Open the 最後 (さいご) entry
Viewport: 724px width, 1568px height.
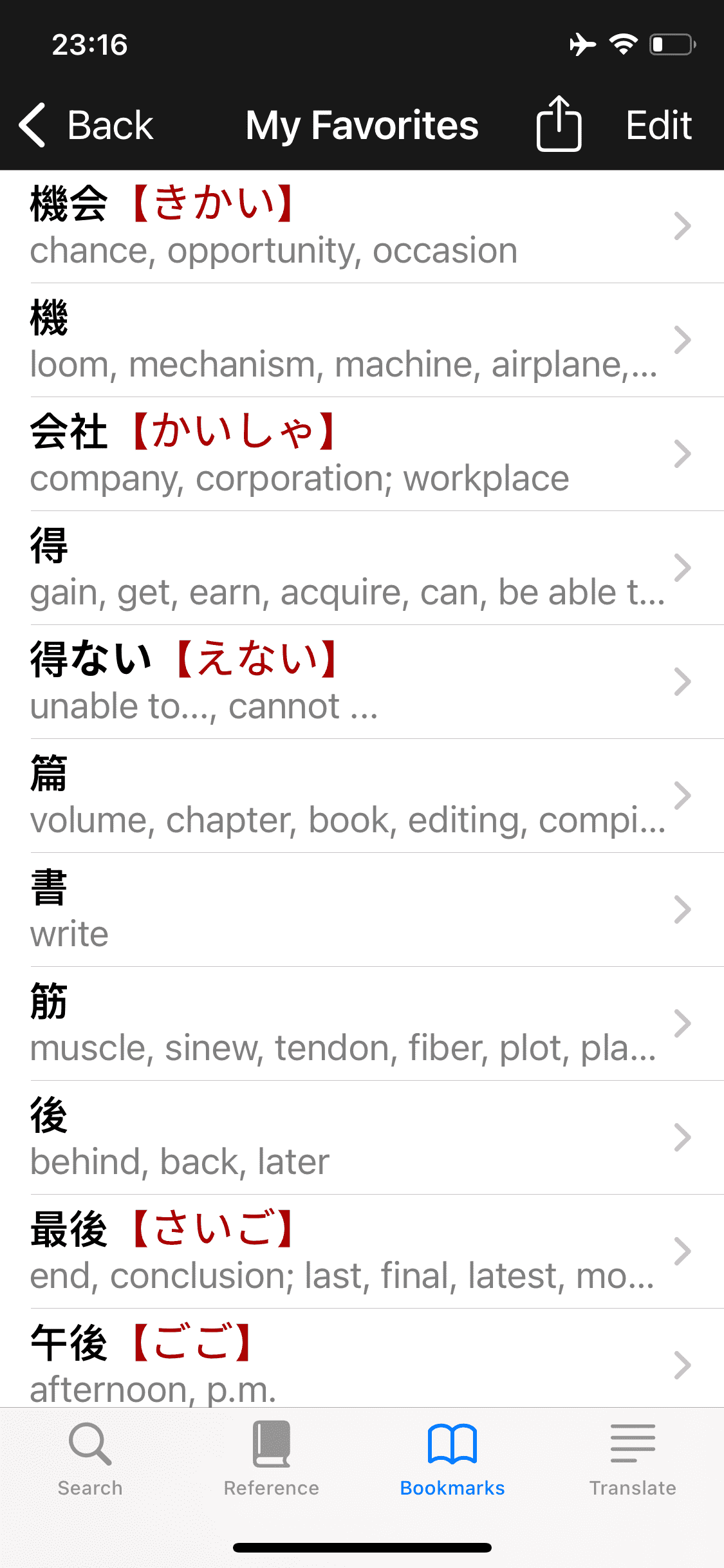[362, 1252]
